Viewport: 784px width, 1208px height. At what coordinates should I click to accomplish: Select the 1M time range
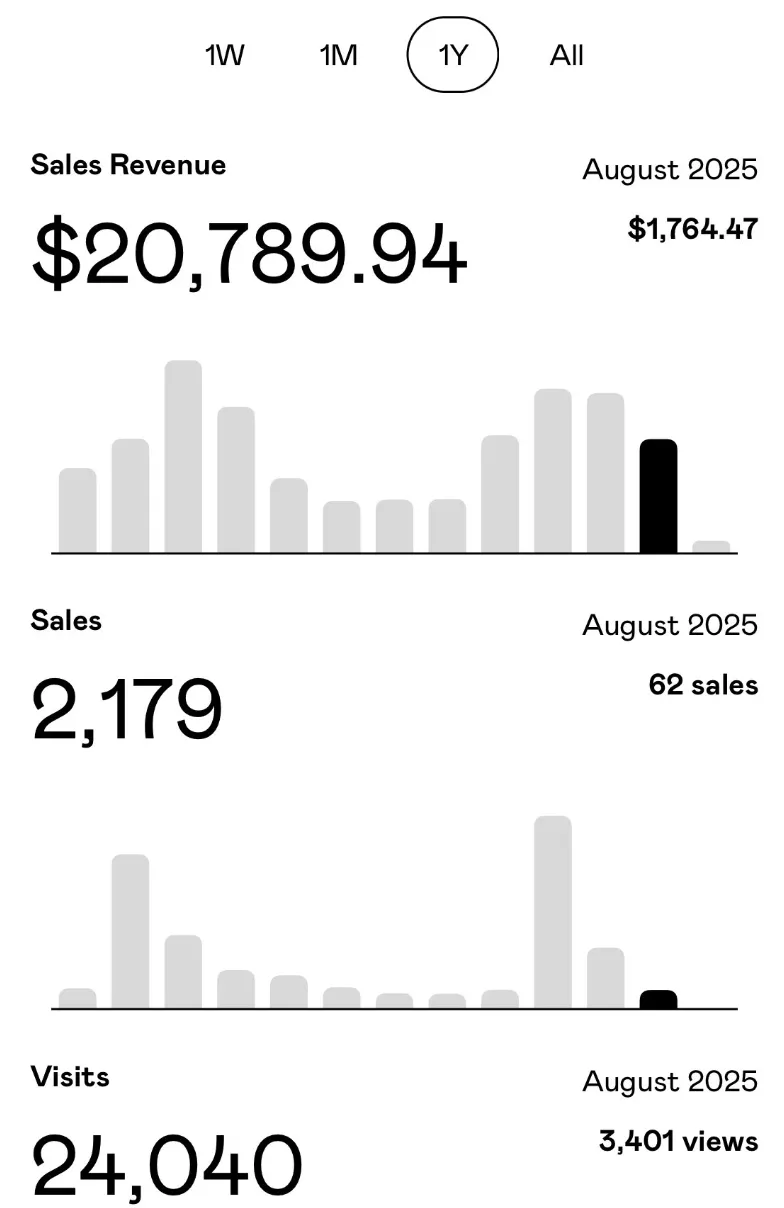(338, 56)
